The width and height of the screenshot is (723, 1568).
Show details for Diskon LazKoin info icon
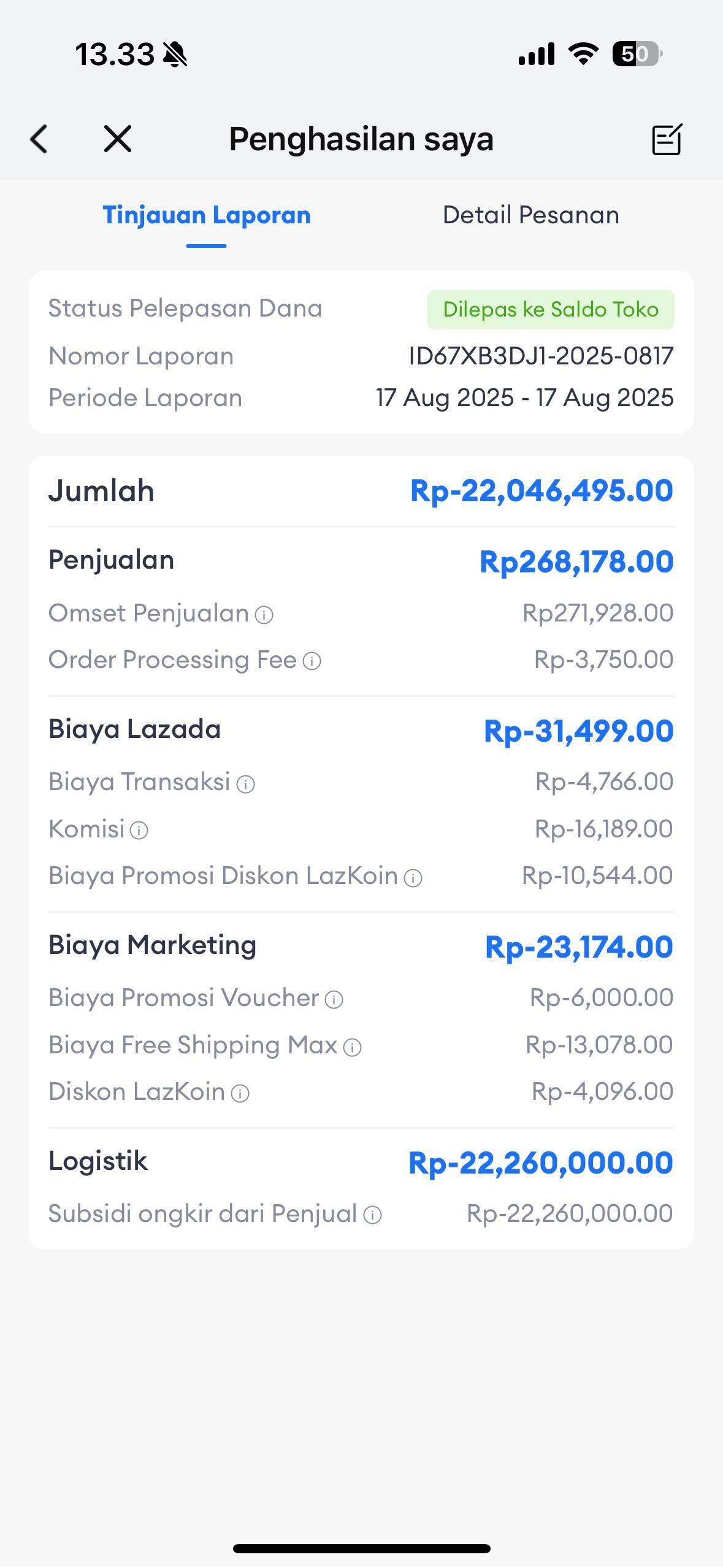tap(239, 1093)
